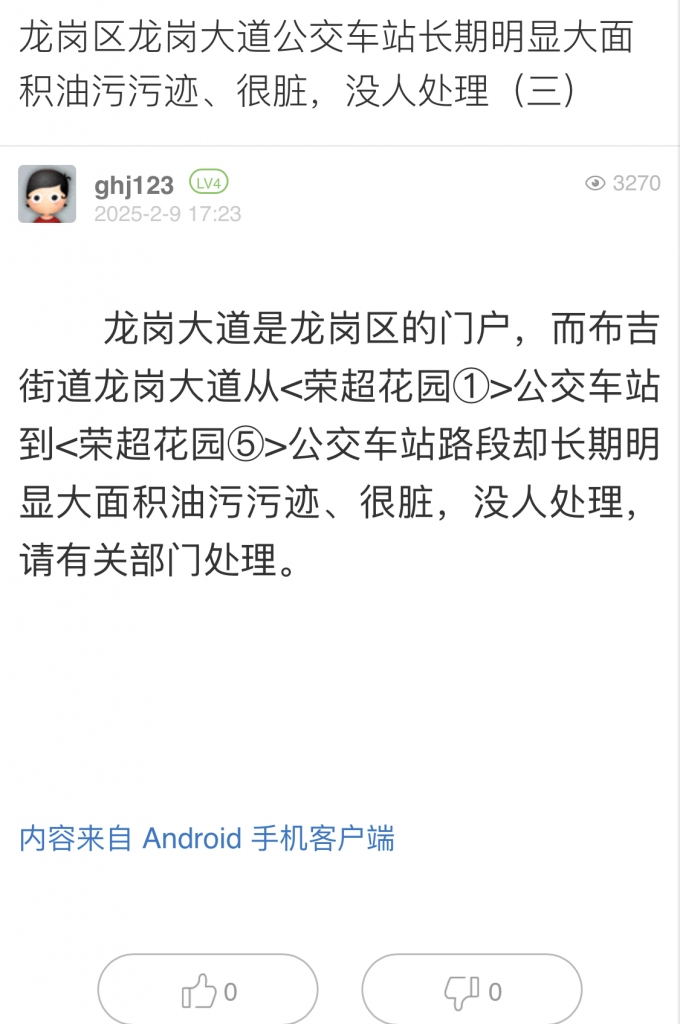Tap the username ghj123
Image resolution: width=680 pixels, height=1024 pixels.
134,185
